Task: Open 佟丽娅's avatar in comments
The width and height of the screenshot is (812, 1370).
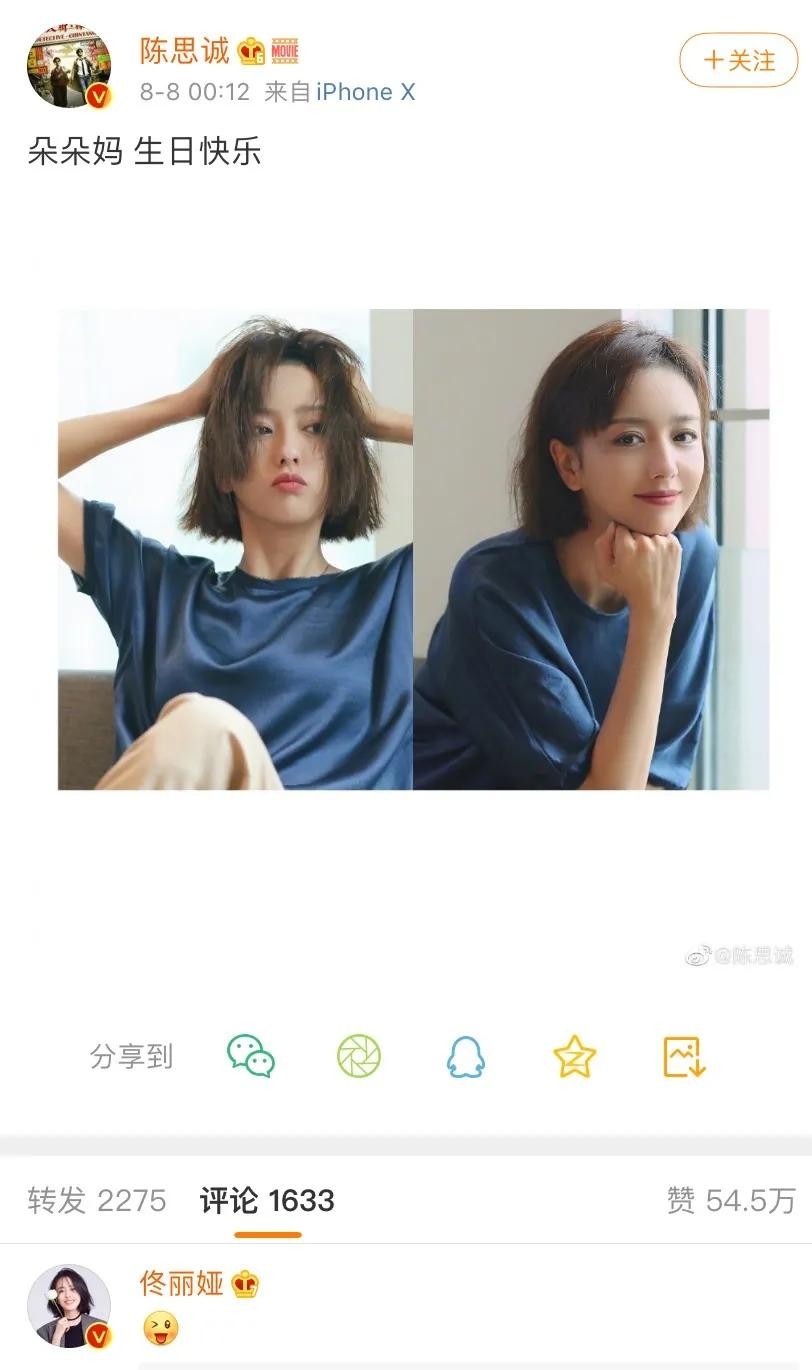Action: [68, 1306]
